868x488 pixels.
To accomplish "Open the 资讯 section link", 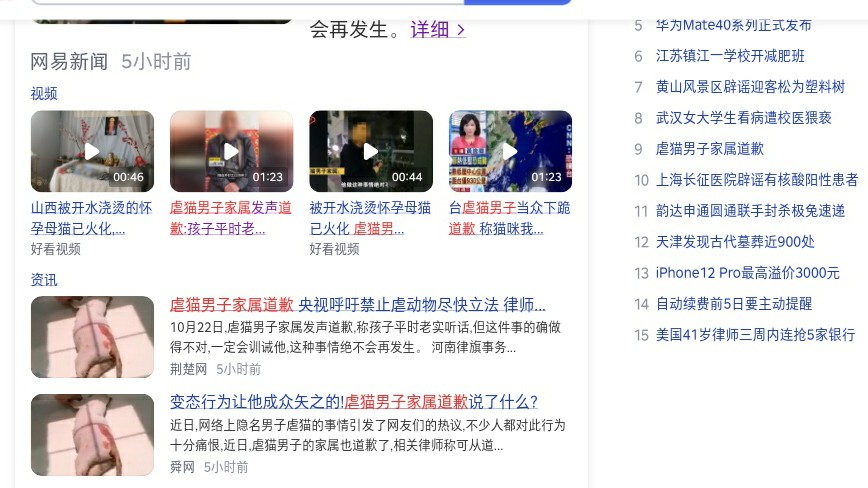I will coord(44,279).
